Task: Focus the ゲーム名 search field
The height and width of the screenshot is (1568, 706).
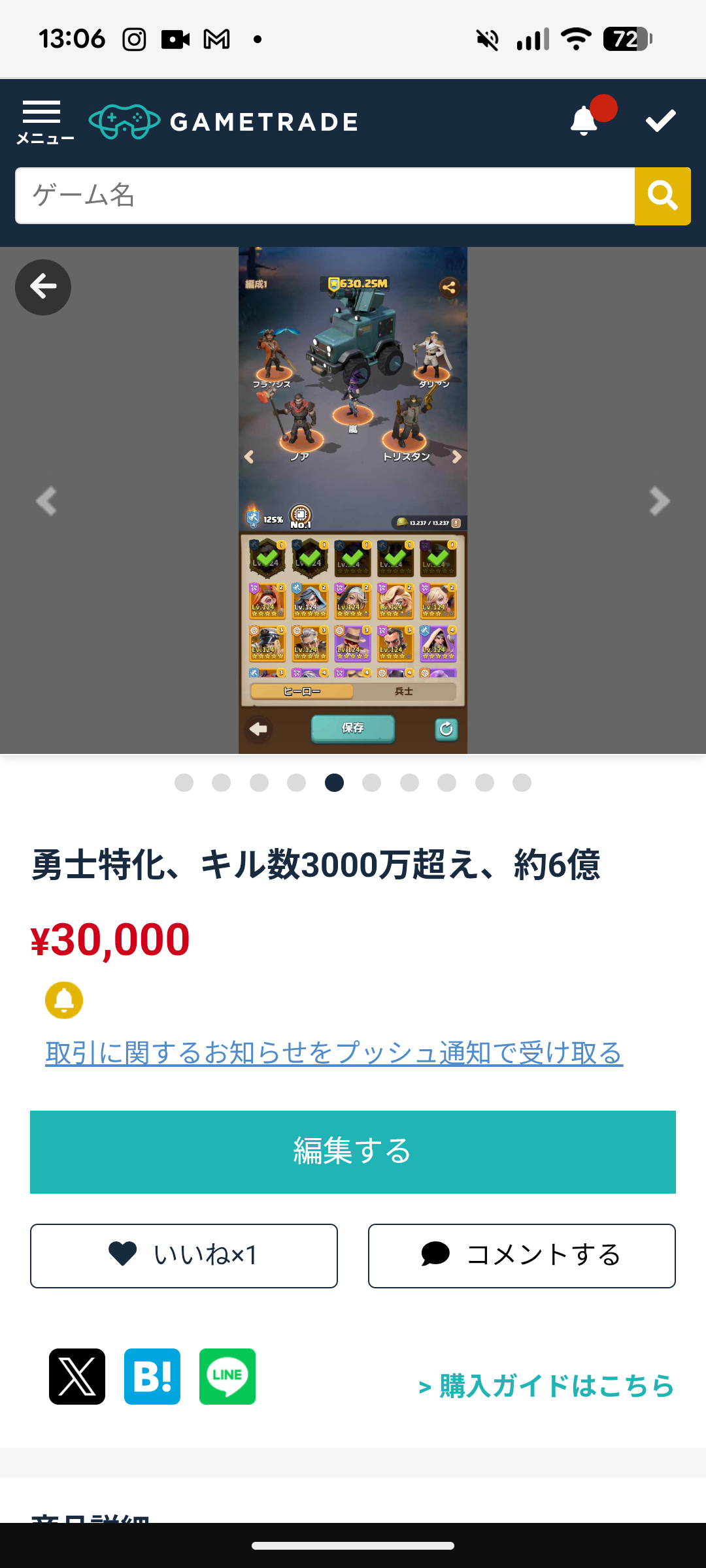Action: click(325, 196)
